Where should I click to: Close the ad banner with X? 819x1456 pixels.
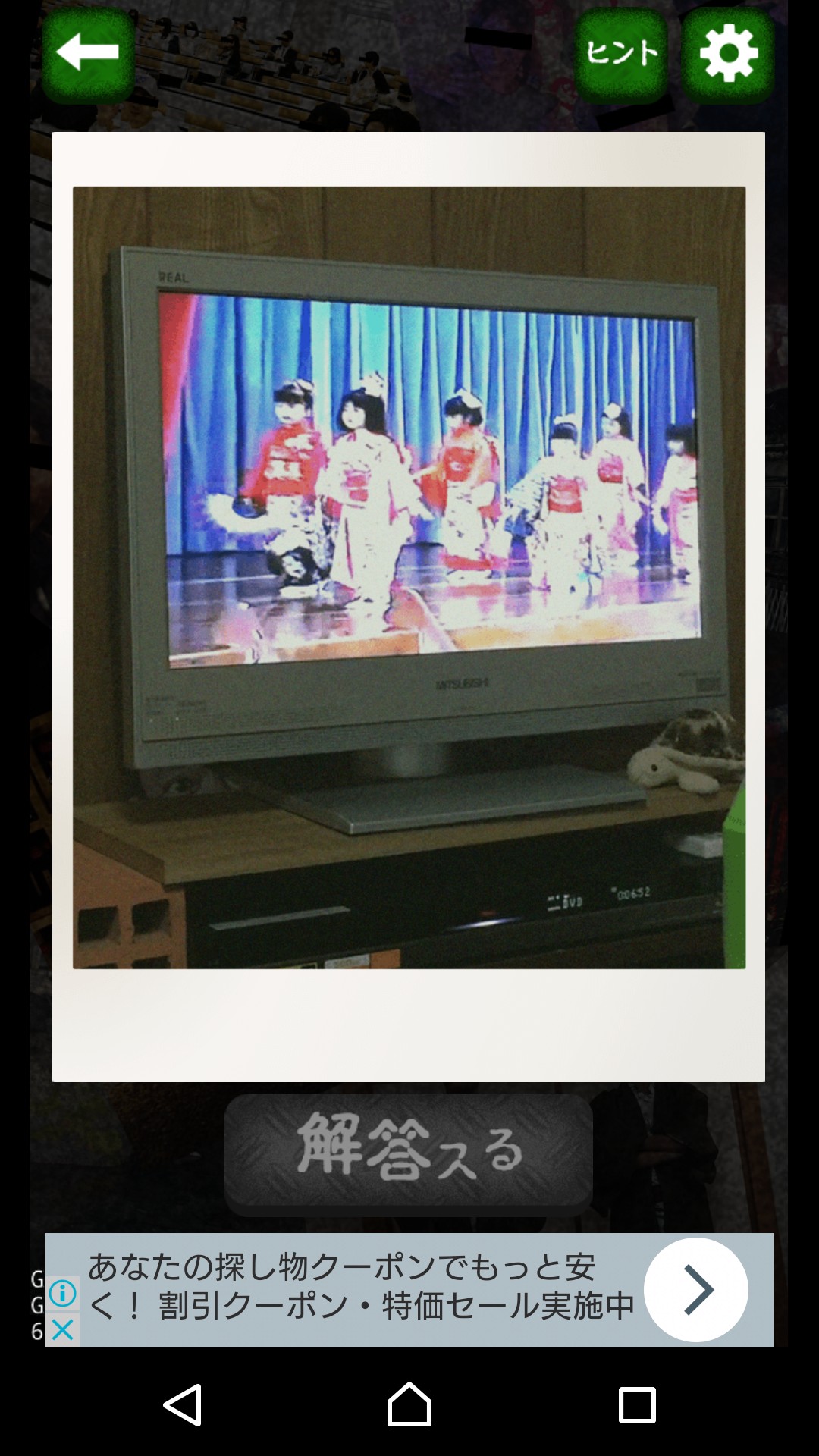coord(63,1329)
